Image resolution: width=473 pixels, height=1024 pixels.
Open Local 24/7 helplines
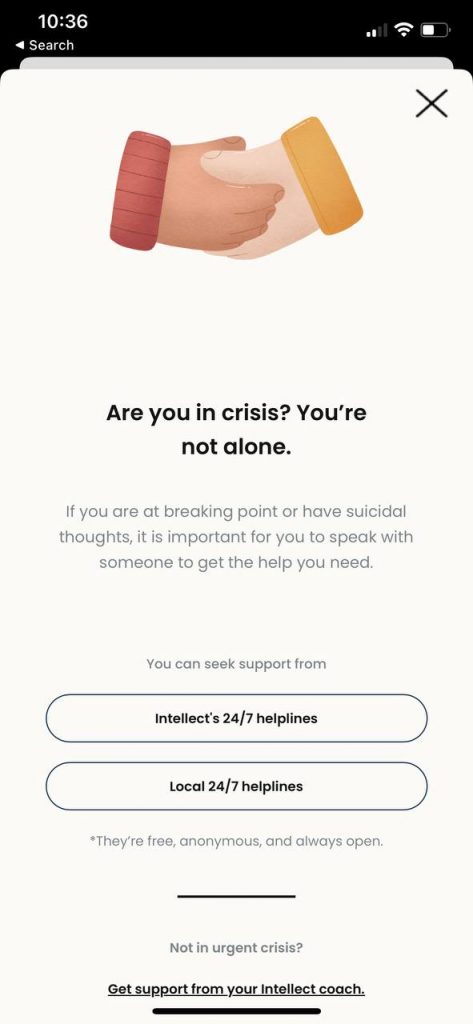point(236,786)
